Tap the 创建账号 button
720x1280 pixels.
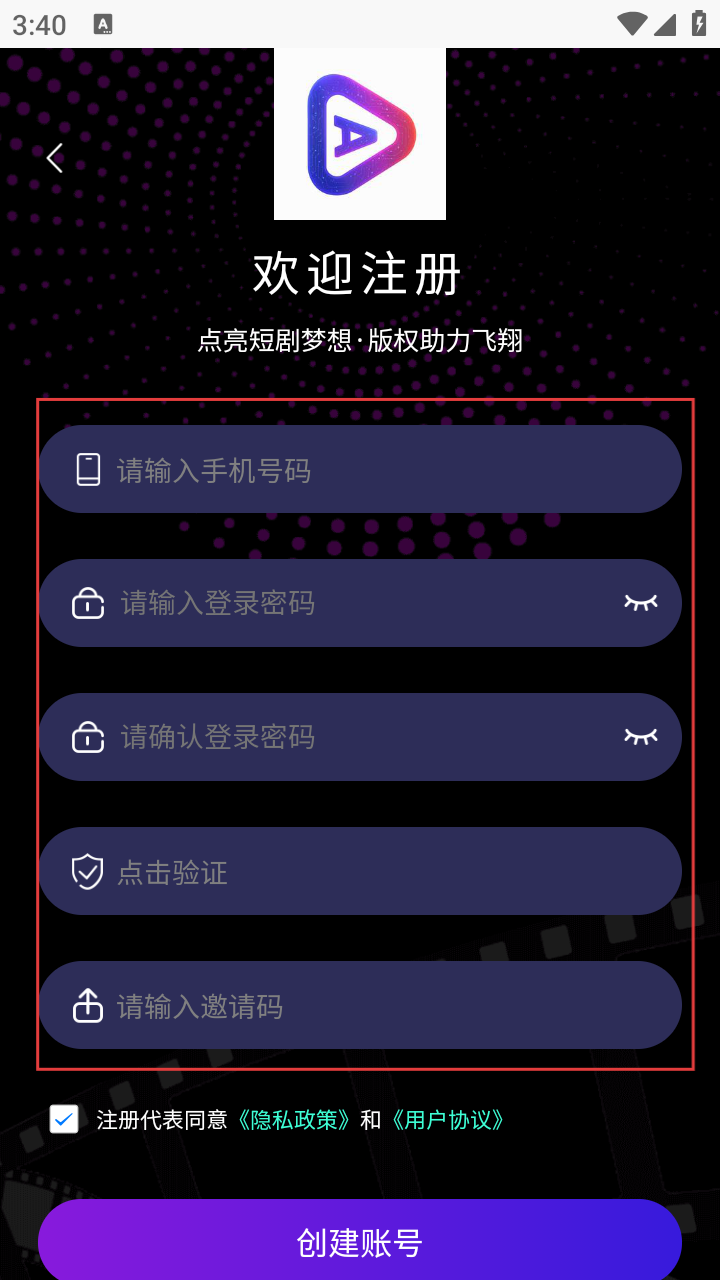pos(360,1242)
